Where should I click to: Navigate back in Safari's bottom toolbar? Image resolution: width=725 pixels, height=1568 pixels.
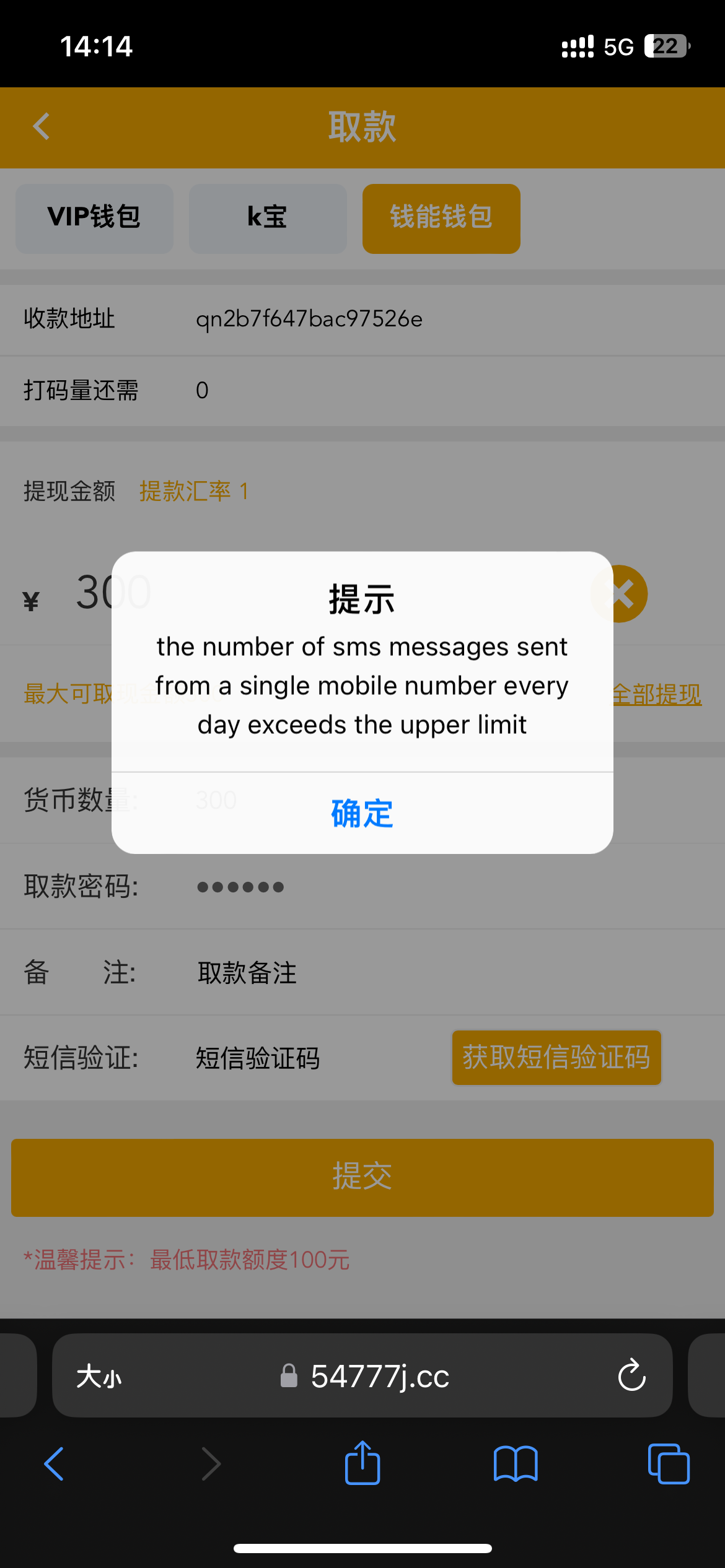click(x=54, y=1464)
